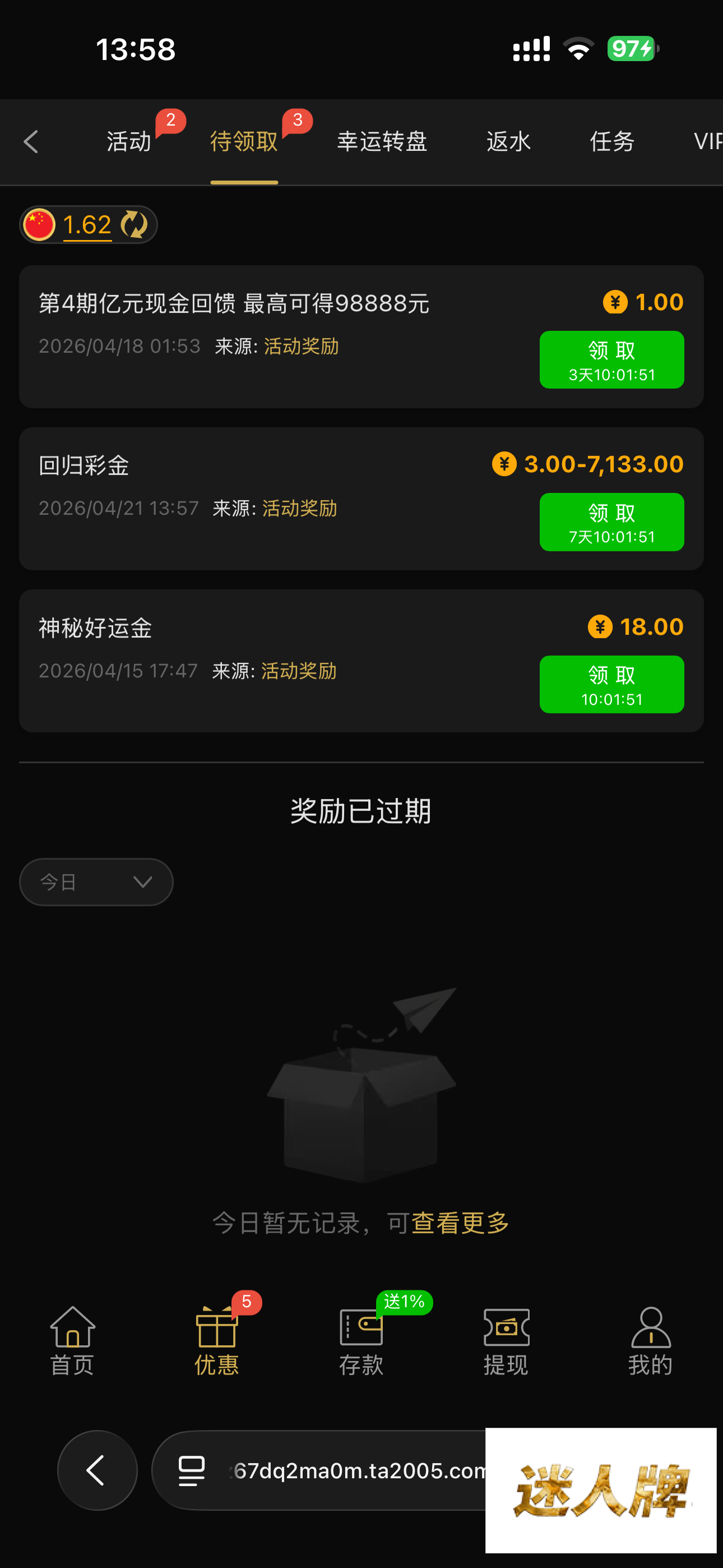Tap the 查看更多 link
Viewport: 723px width, 1568px height.
click(460, 1223)
